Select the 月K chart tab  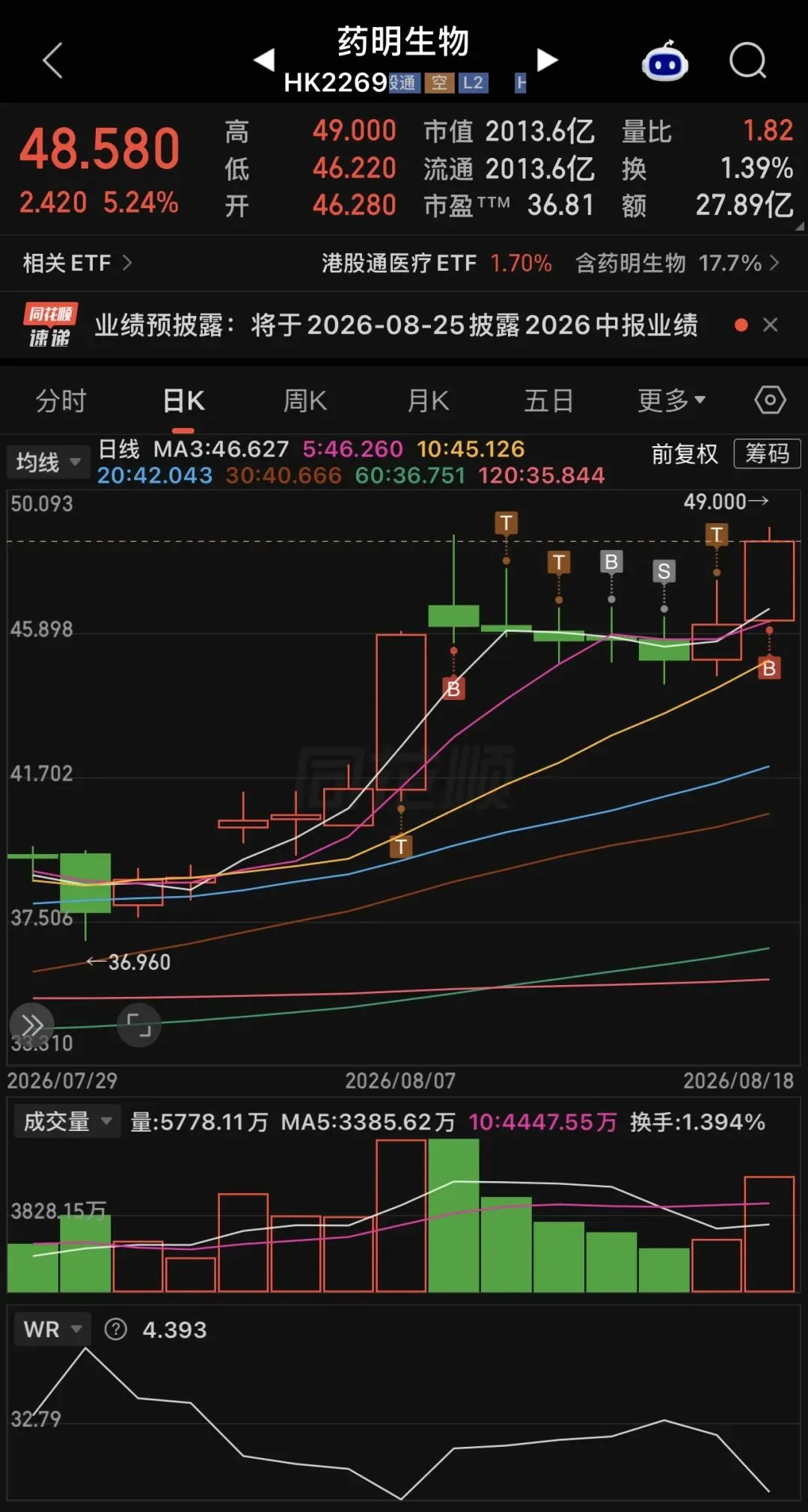(427, 400)
